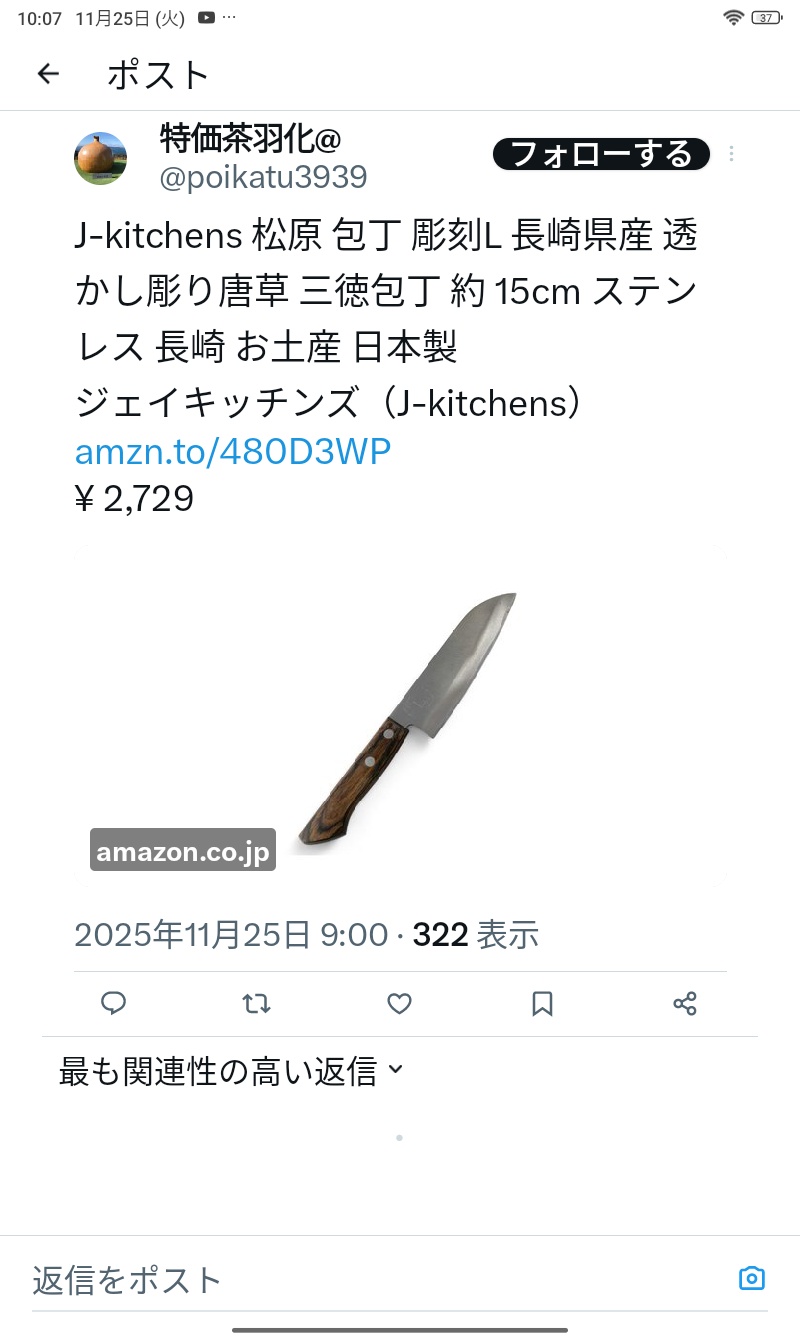Reply using the comment bubble icon
The height and width of the screenshot is (1340, 800).
click(114, 1003)
